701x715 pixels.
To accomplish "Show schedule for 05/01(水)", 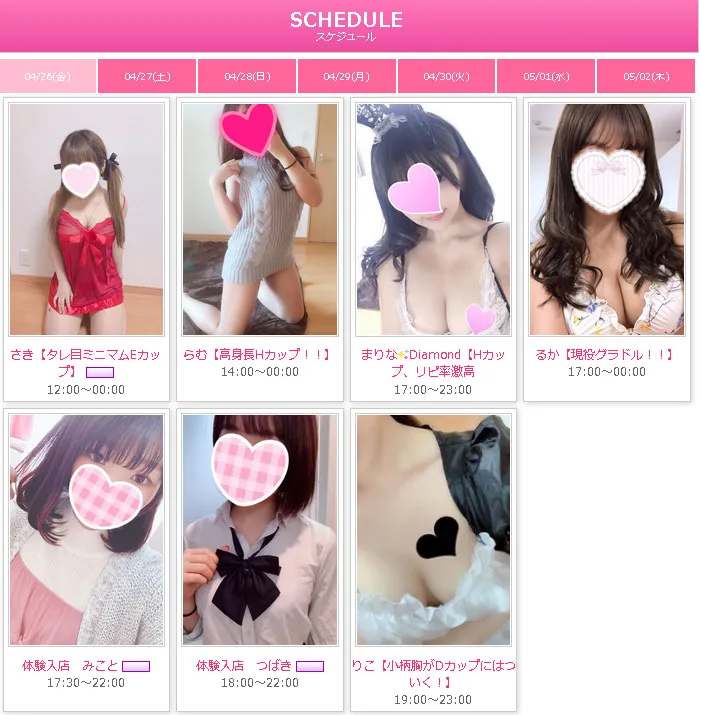I will 546,76.
